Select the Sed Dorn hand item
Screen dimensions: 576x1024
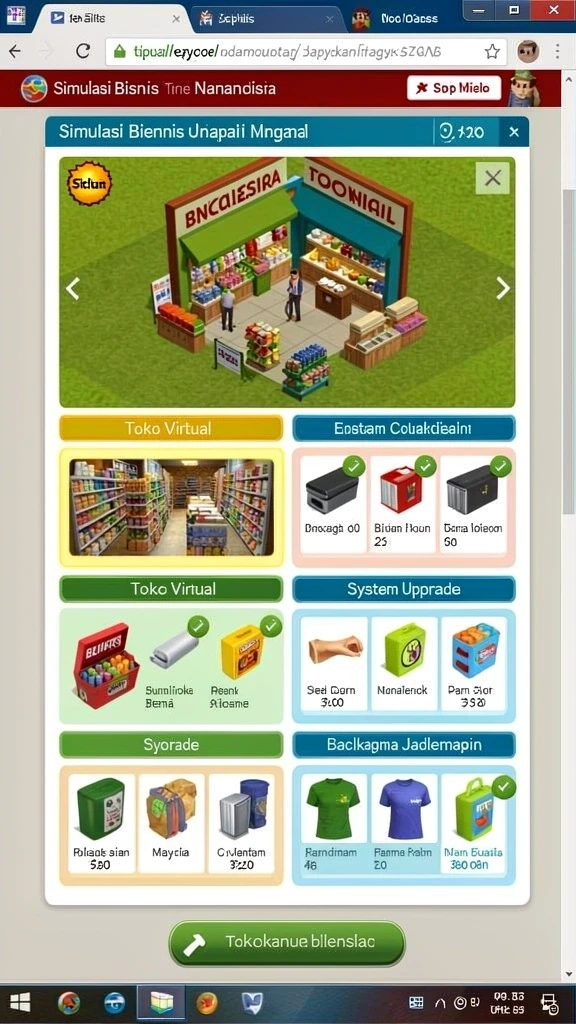[334, 664]
